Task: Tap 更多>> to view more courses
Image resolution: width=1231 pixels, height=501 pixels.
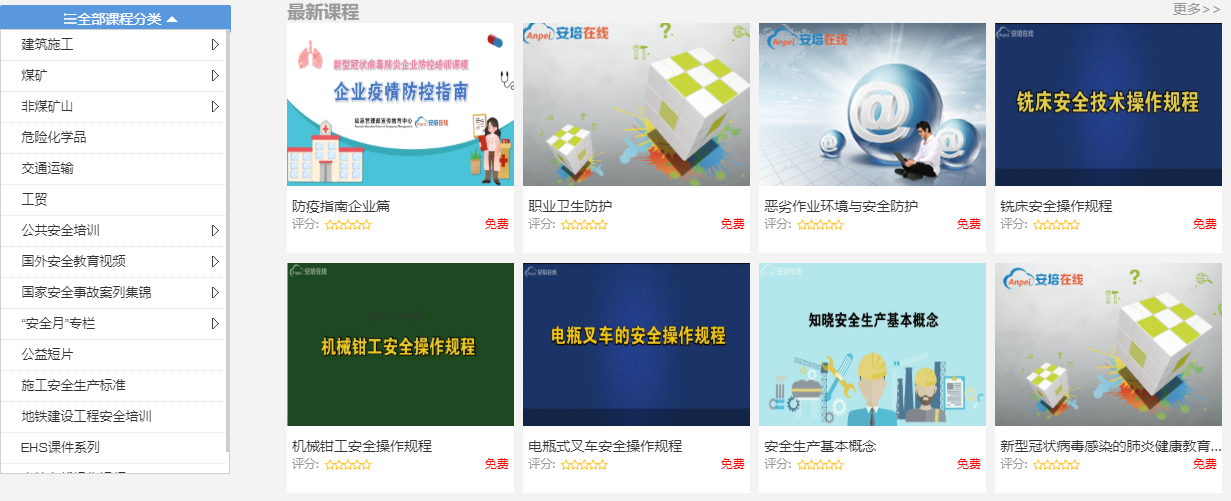Action: [1196, 9]
